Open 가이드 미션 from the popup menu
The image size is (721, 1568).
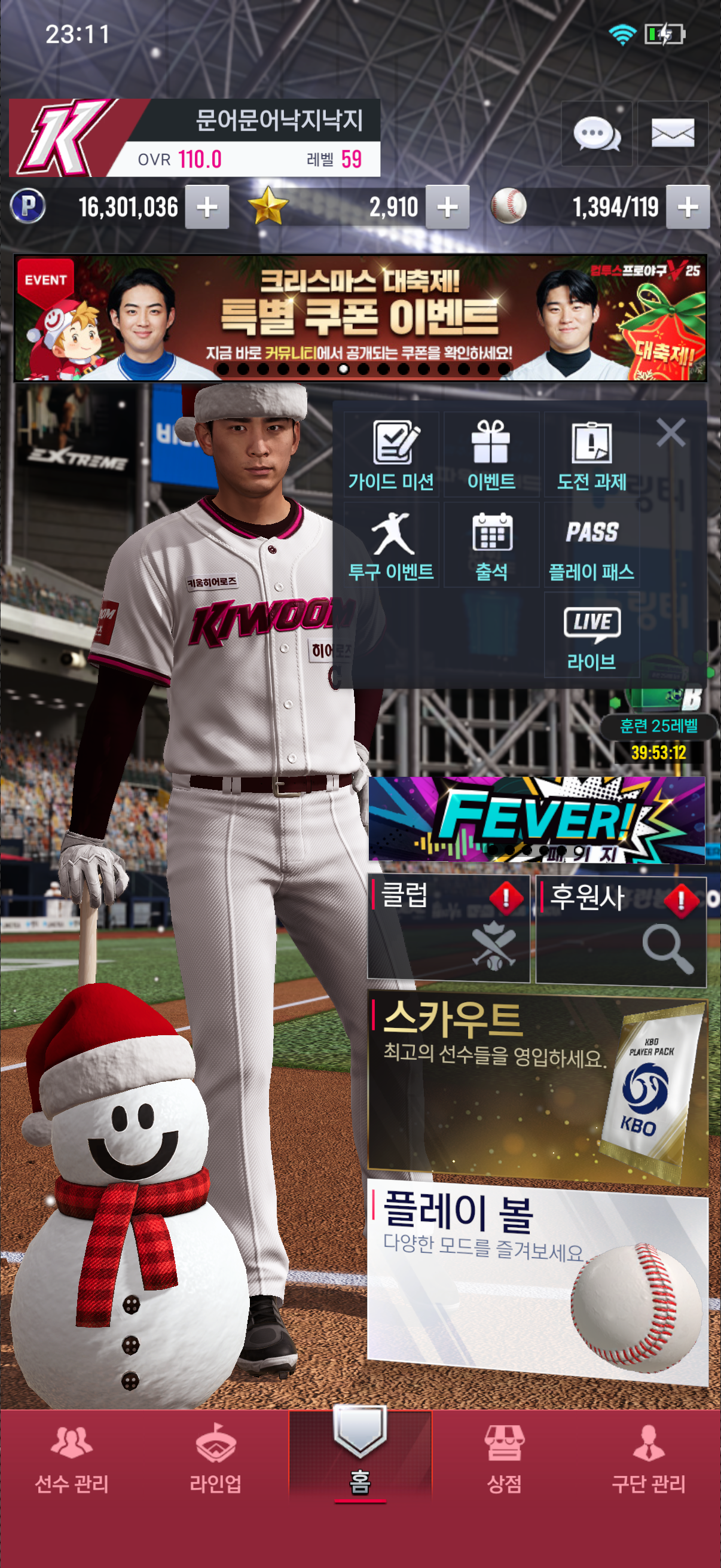tap(391, 454)
